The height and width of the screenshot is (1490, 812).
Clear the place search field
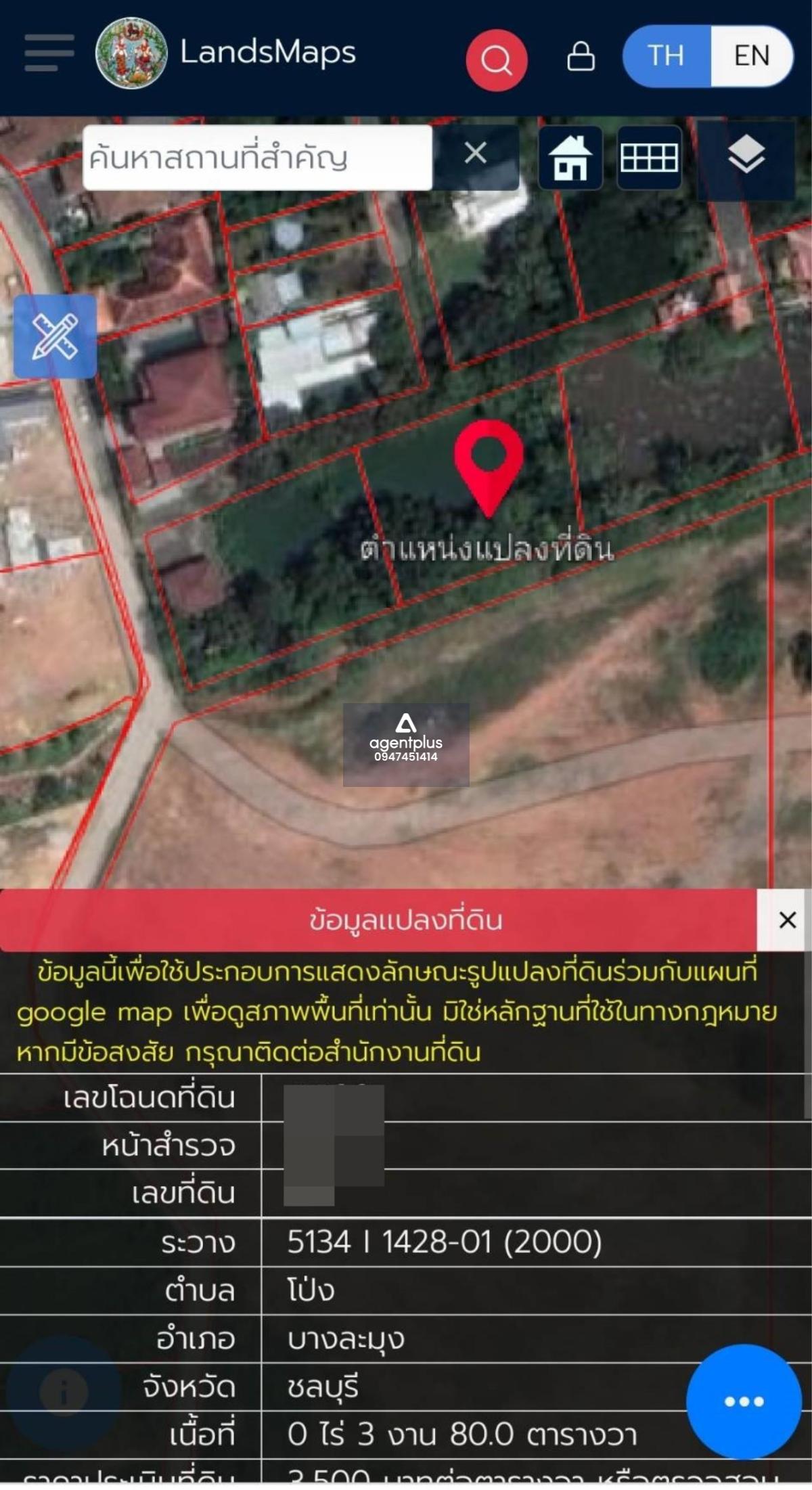tap(476, 153)
